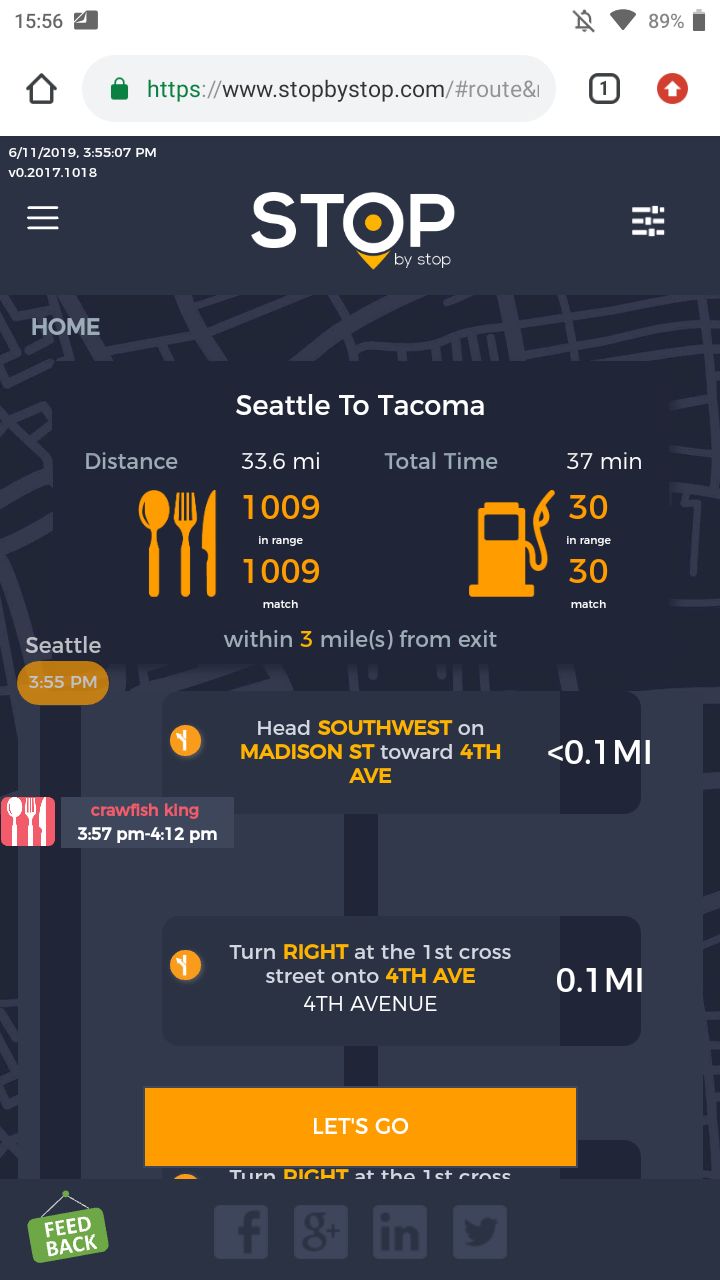The height and width of the screenshot is (1280, 720).
Task: Share on Facebook
Action: coord(241,1232)
